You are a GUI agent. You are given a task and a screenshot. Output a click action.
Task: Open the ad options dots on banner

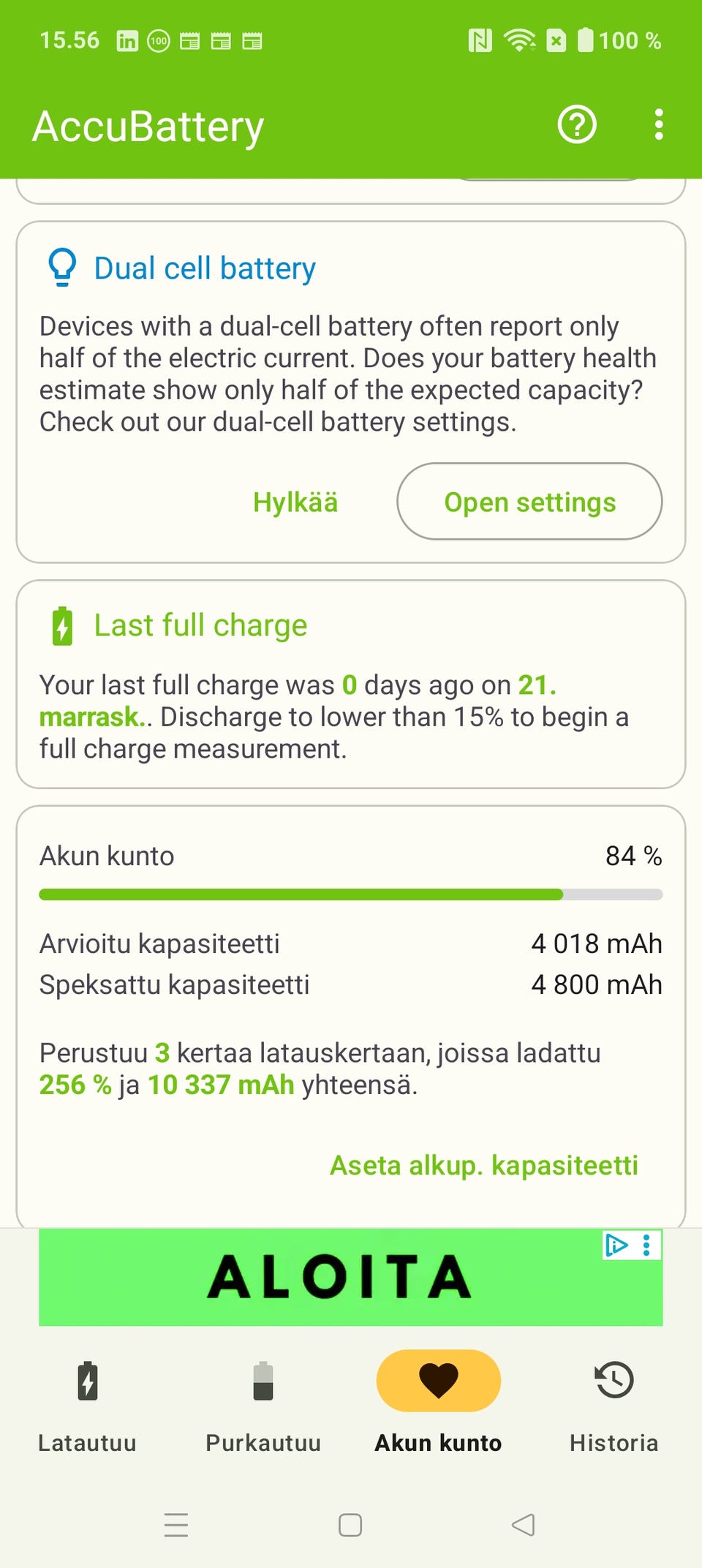pyautogui.click(x=646, y=1245)
